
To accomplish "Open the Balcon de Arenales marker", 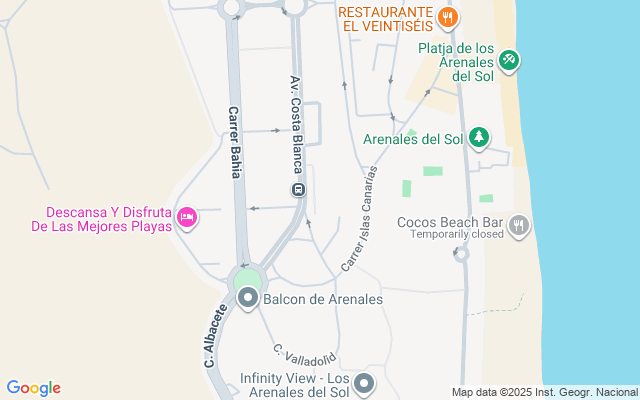I will 248,298.
